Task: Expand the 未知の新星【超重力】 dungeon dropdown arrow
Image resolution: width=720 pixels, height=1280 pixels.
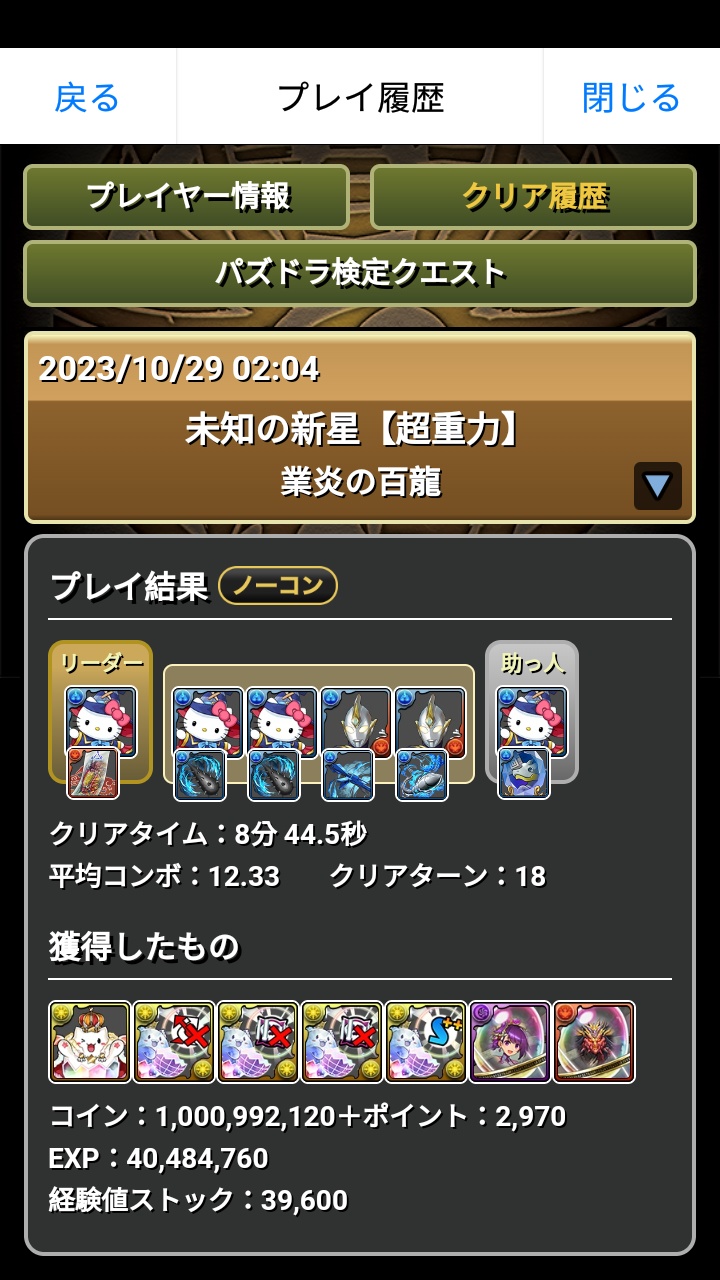Action: click(x=658, y=486)
